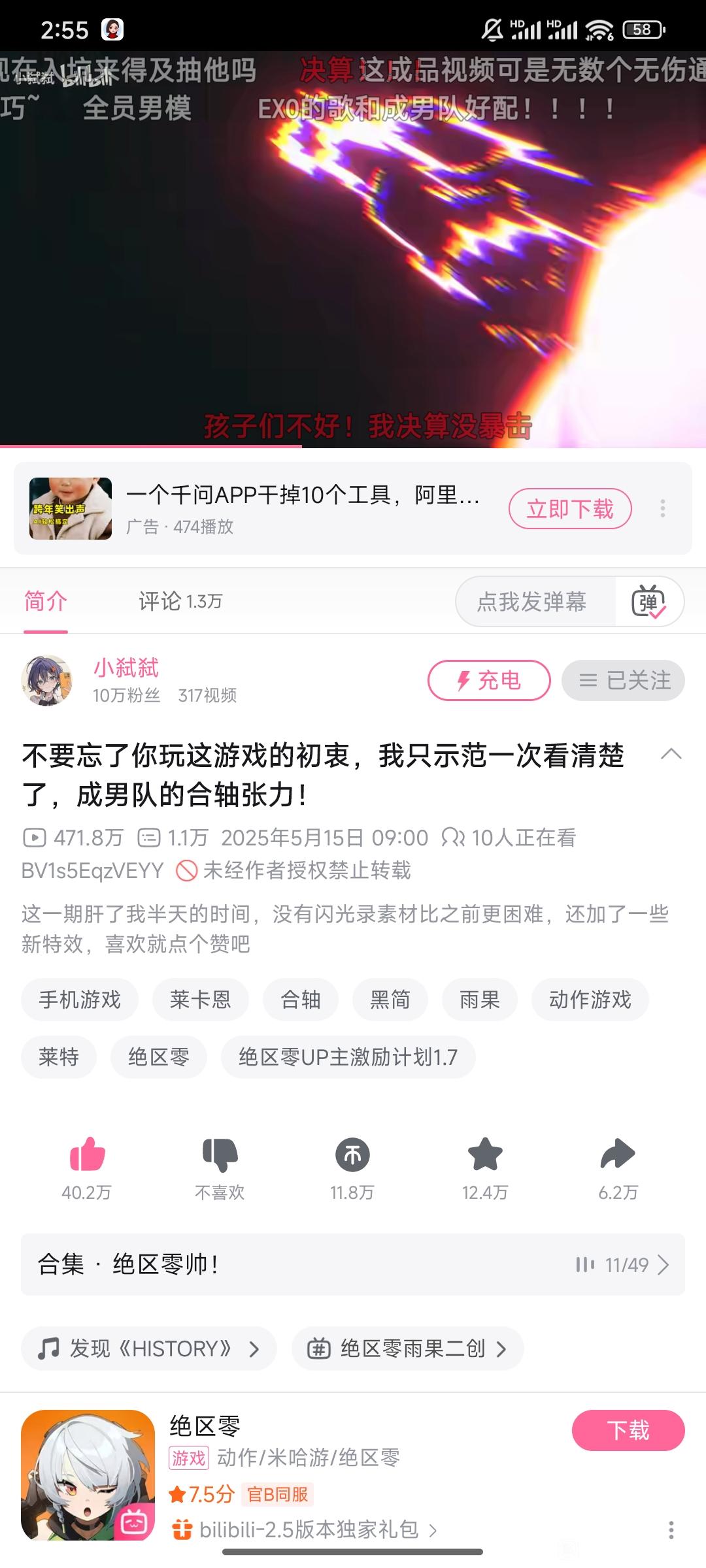The height and width of the screenshot is (1568, 706).
Task: Tap the 不喜欢 dislike icon
Action: coord(220,1154)
